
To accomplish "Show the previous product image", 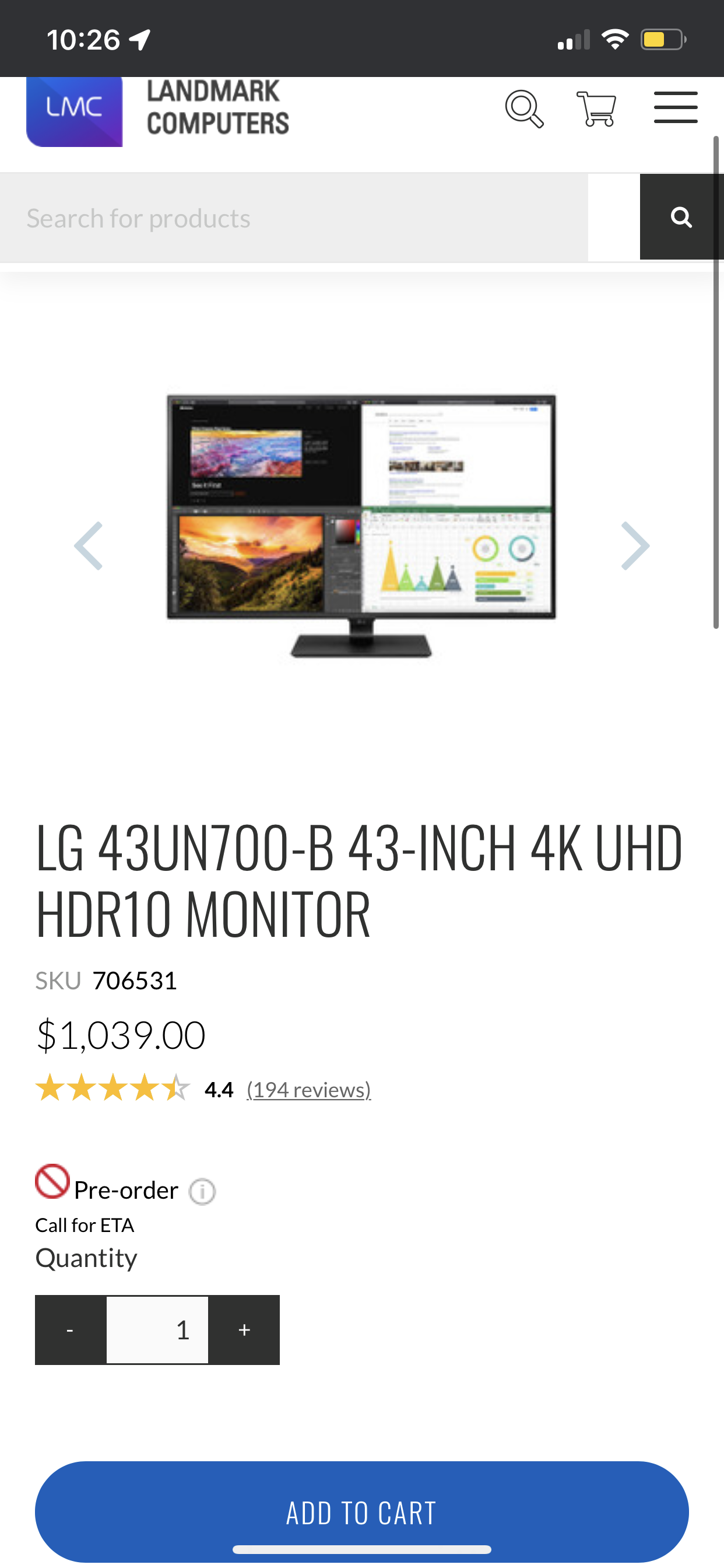I will coord(89,545).
